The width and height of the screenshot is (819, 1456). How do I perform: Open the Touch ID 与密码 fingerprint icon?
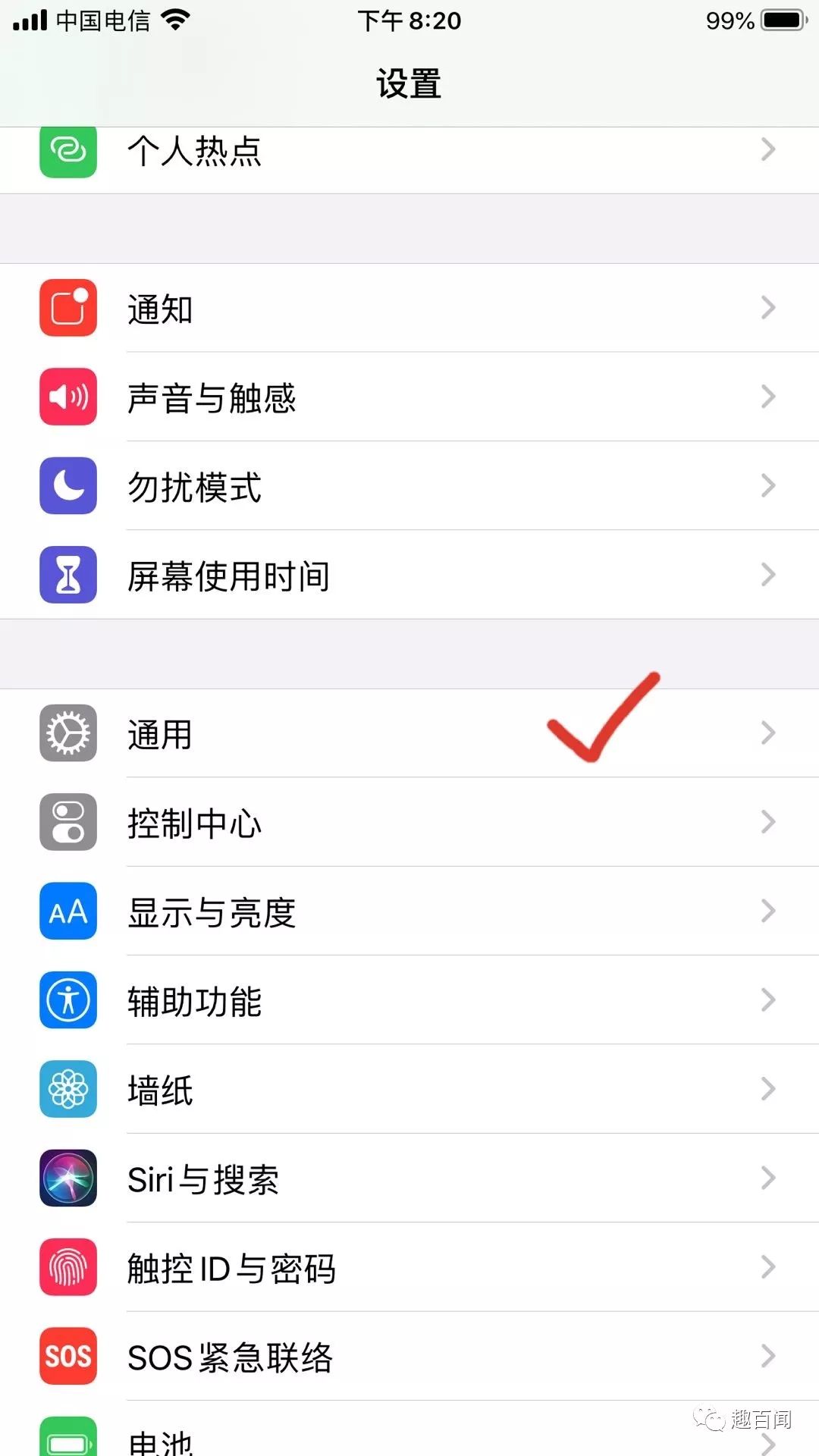tap(67, 1268)
